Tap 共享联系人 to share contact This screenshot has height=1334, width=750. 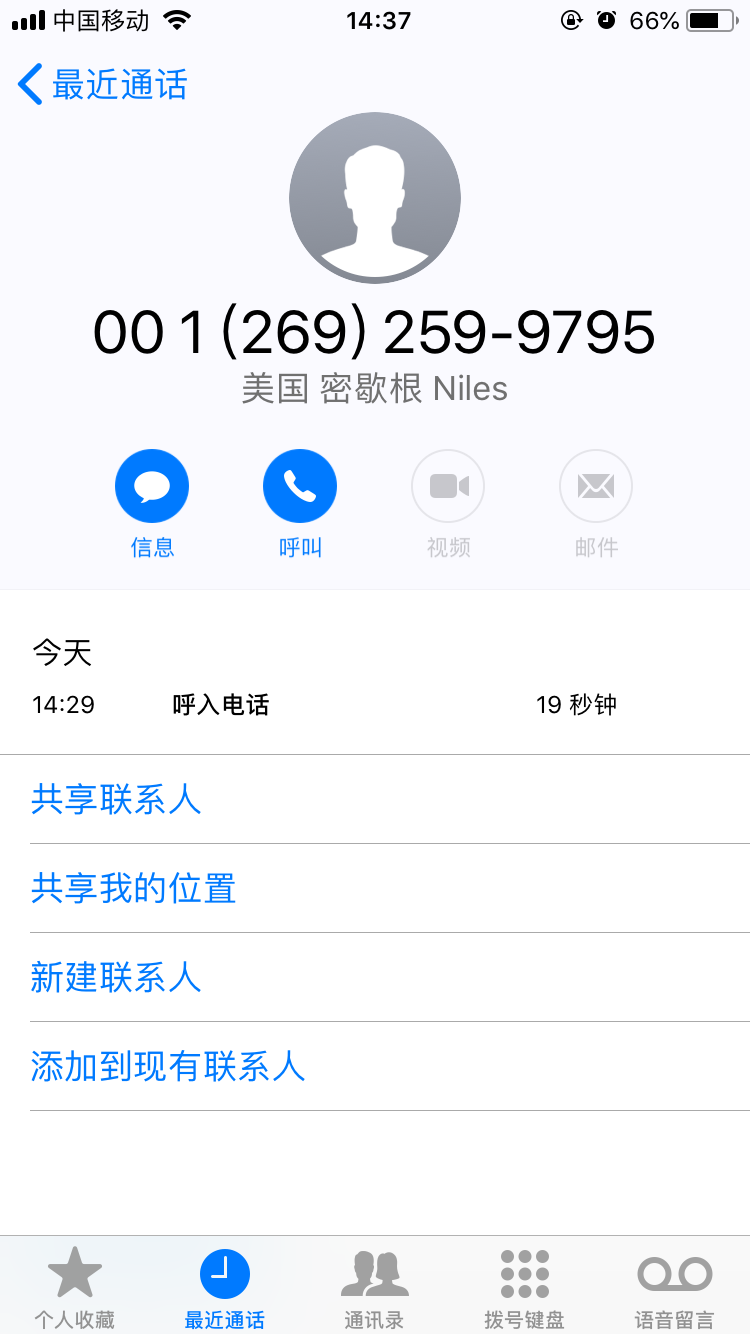click(390, 799)
